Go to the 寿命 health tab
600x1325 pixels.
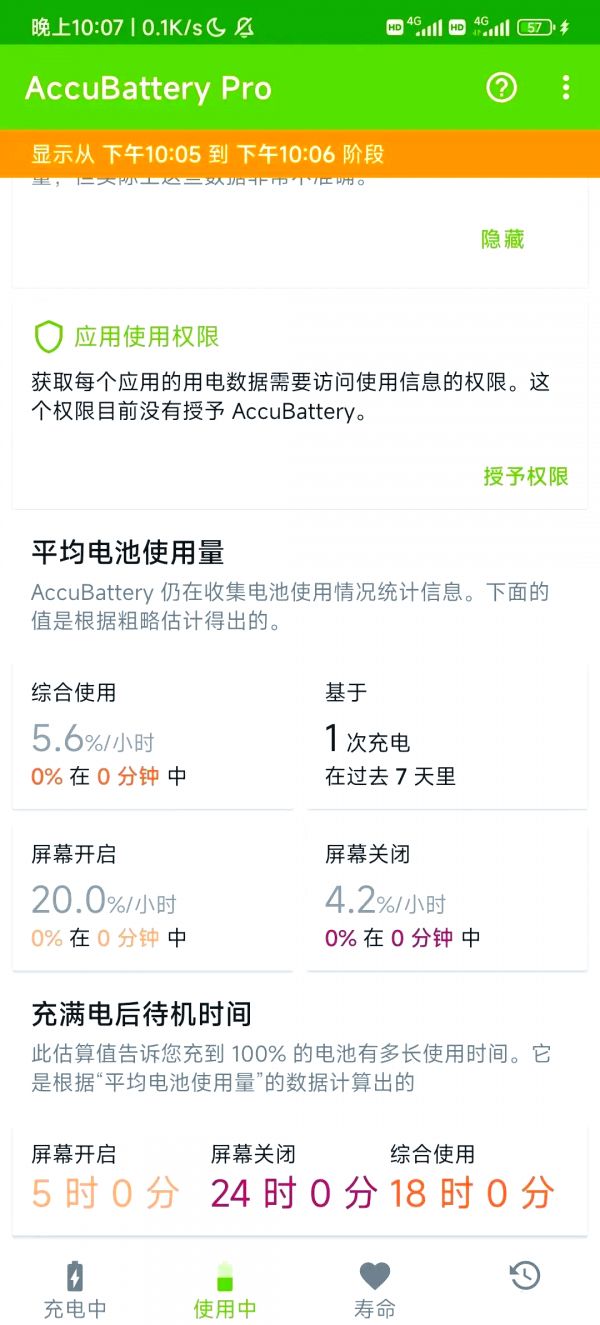click(375, 1289)
